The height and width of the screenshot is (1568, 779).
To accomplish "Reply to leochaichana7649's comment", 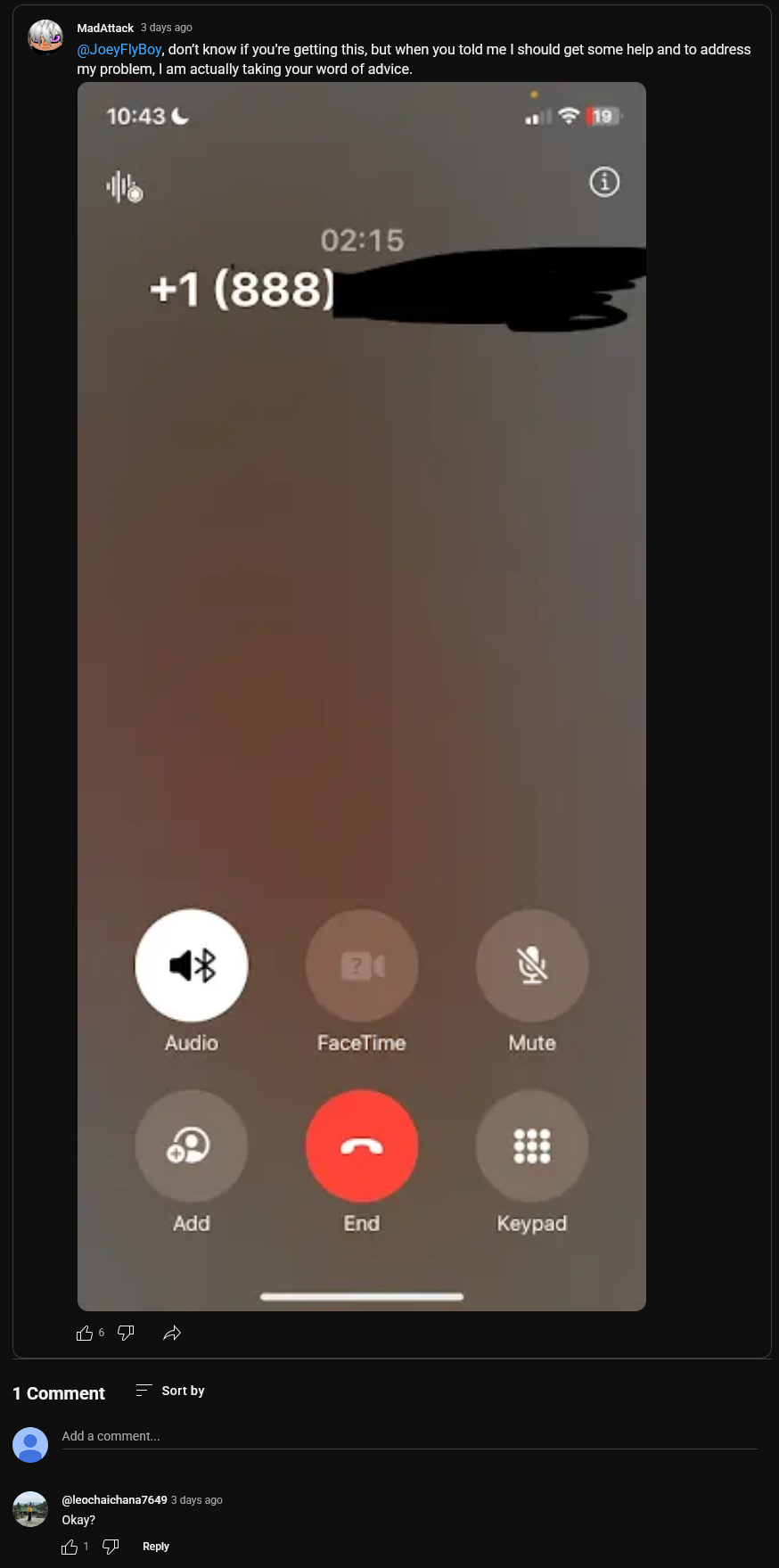I will pyautogui.click(x=156, y=1547).
